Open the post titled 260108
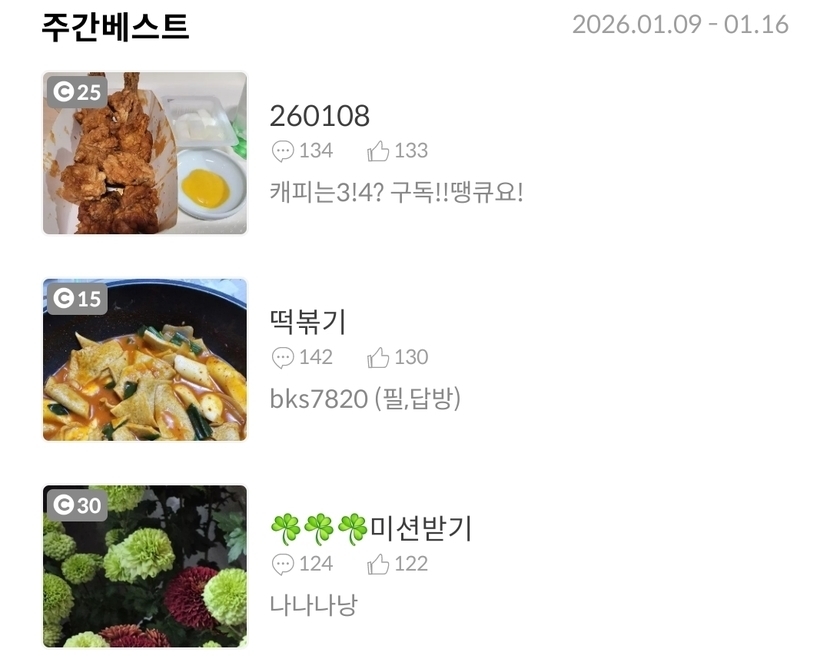The height and width of the screenshot is (662, 830). pyautogui.click(x=319, y=116)
